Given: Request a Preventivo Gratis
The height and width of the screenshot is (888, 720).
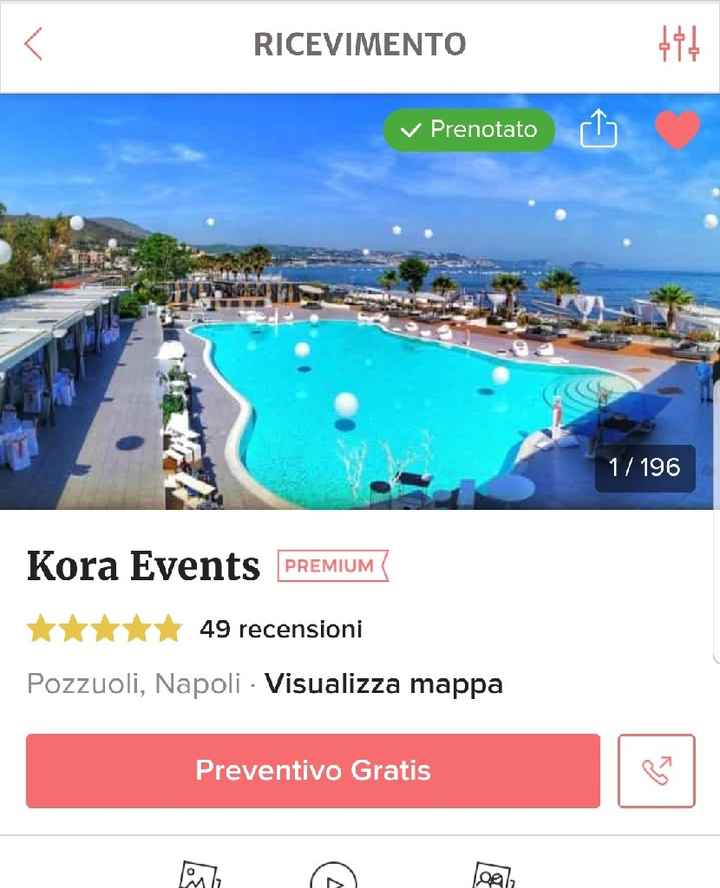Looking at the screenshot, I should coord(313,770).
